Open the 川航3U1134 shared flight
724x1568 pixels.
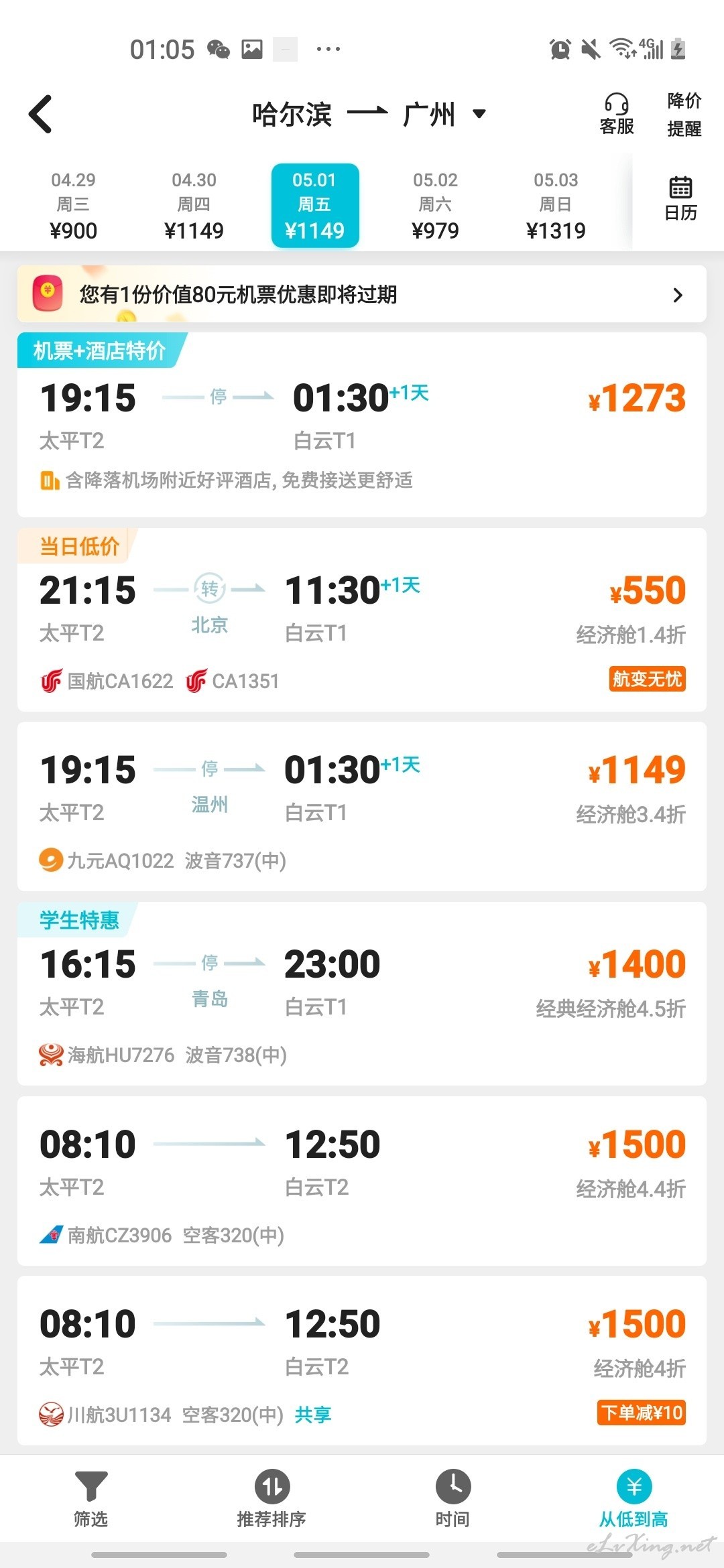click(x=362, y=1360)
